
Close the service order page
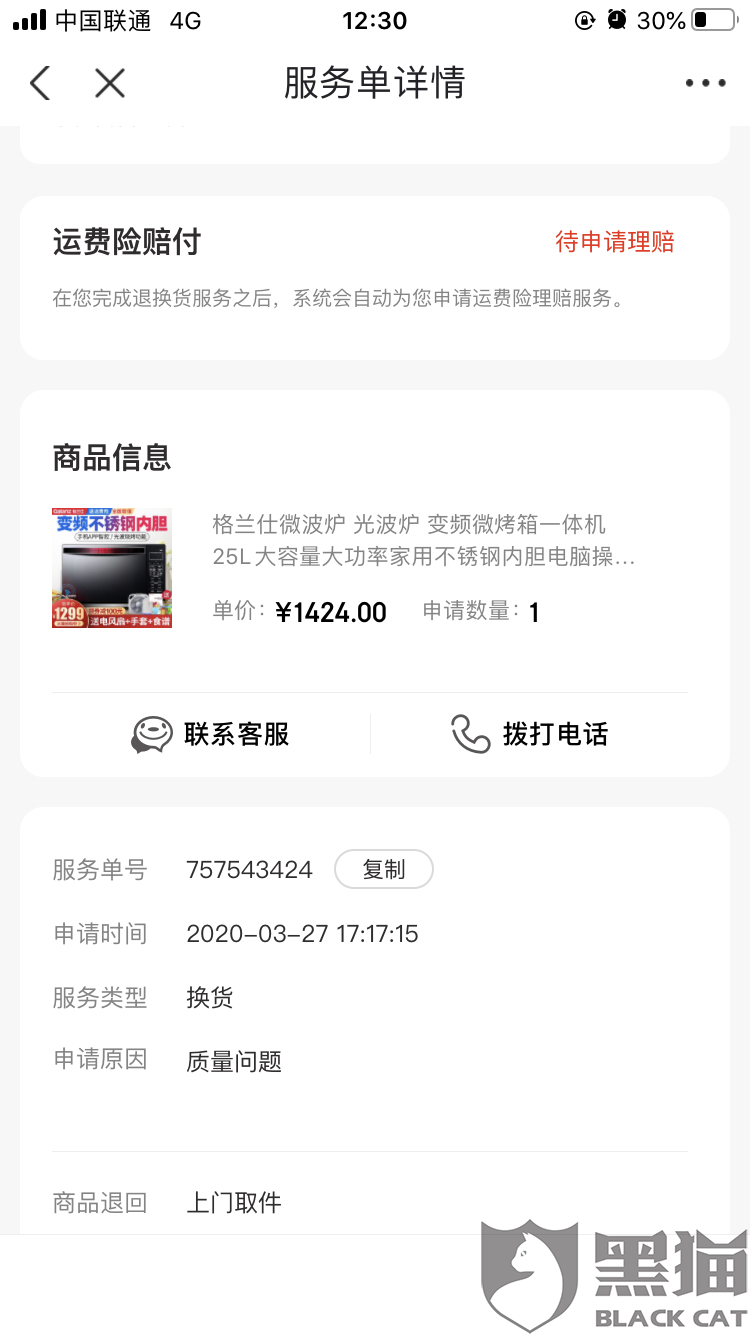[110, 83]
